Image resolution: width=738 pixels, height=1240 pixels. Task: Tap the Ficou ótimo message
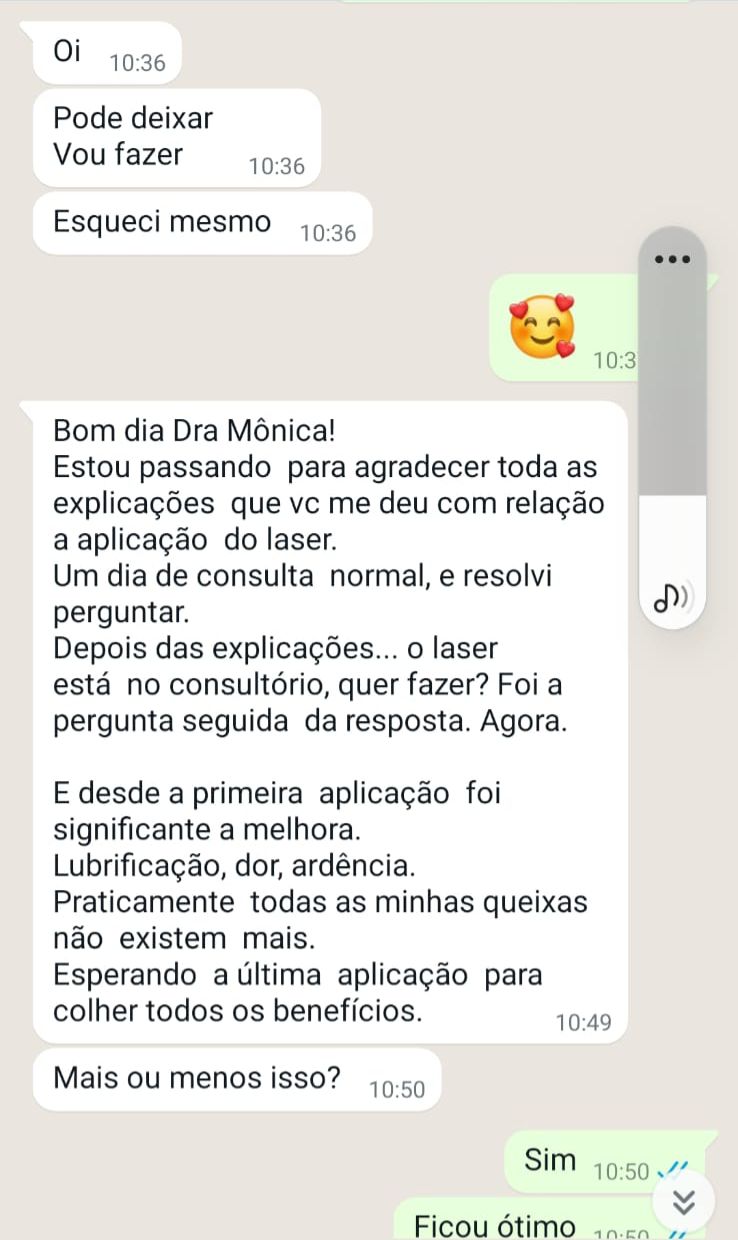(493, 1224)
